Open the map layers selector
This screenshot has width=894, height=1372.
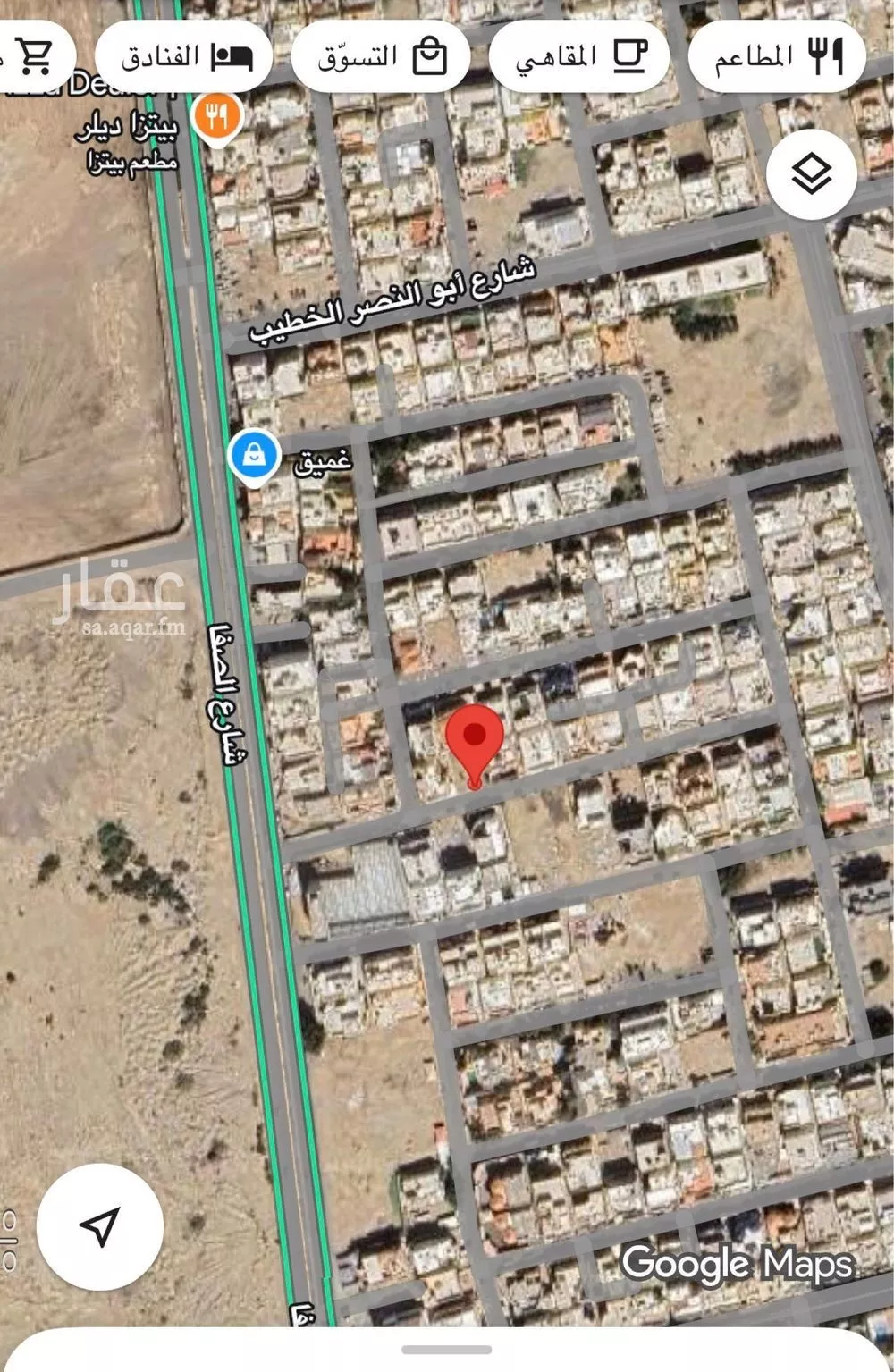coord(811,173)
